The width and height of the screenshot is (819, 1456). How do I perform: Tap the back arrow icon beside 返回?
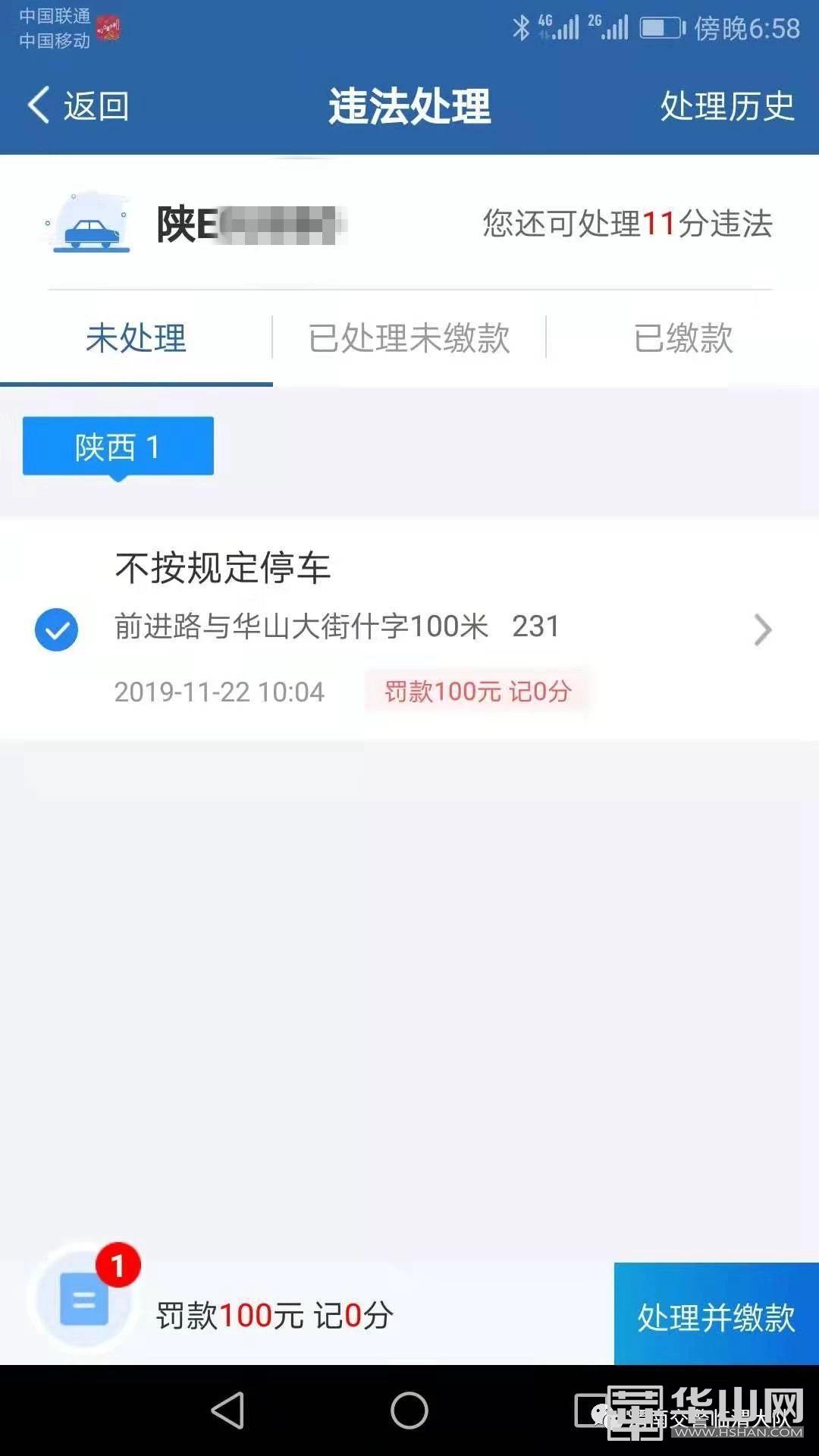[x=36, y=106]
